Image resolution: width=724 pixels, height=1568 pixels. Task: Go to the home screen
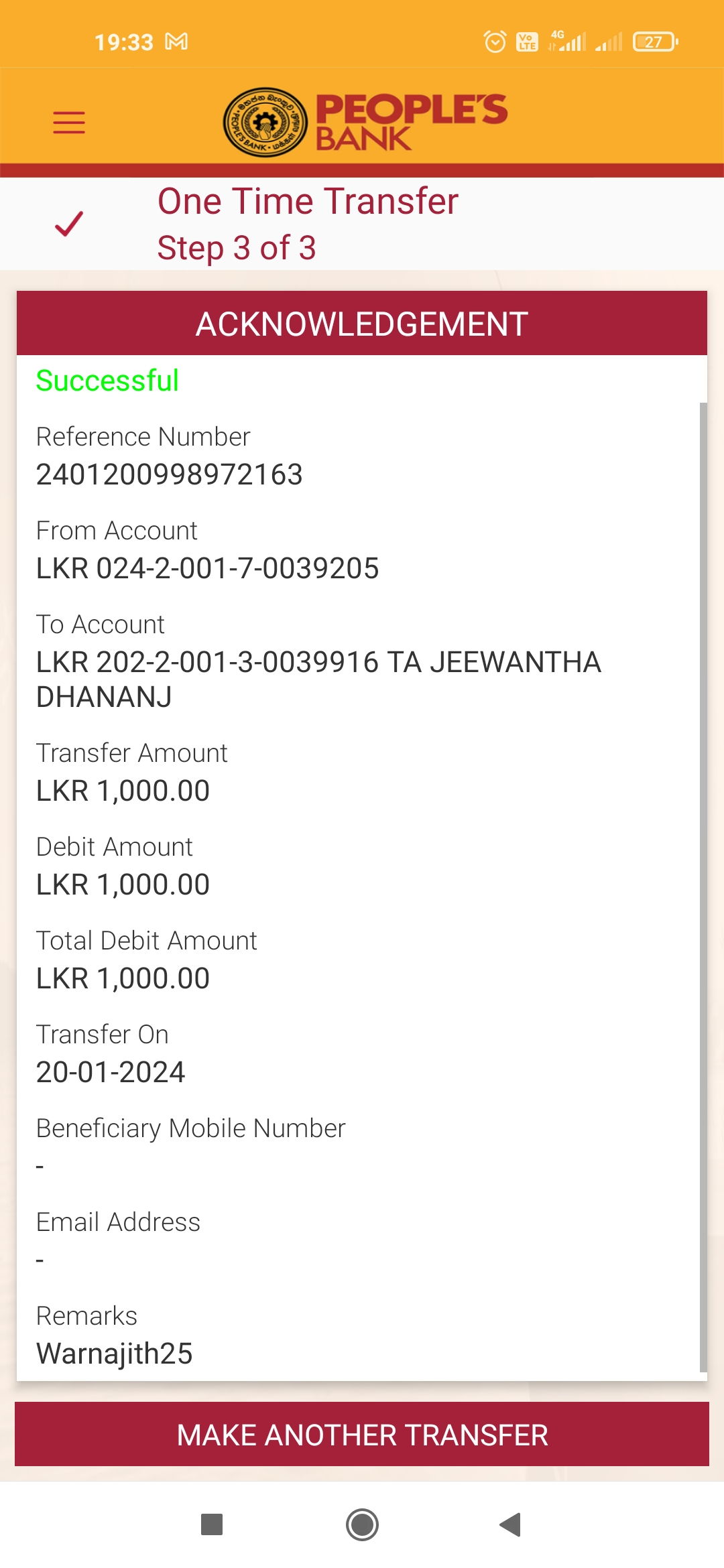pos(362,1524)
